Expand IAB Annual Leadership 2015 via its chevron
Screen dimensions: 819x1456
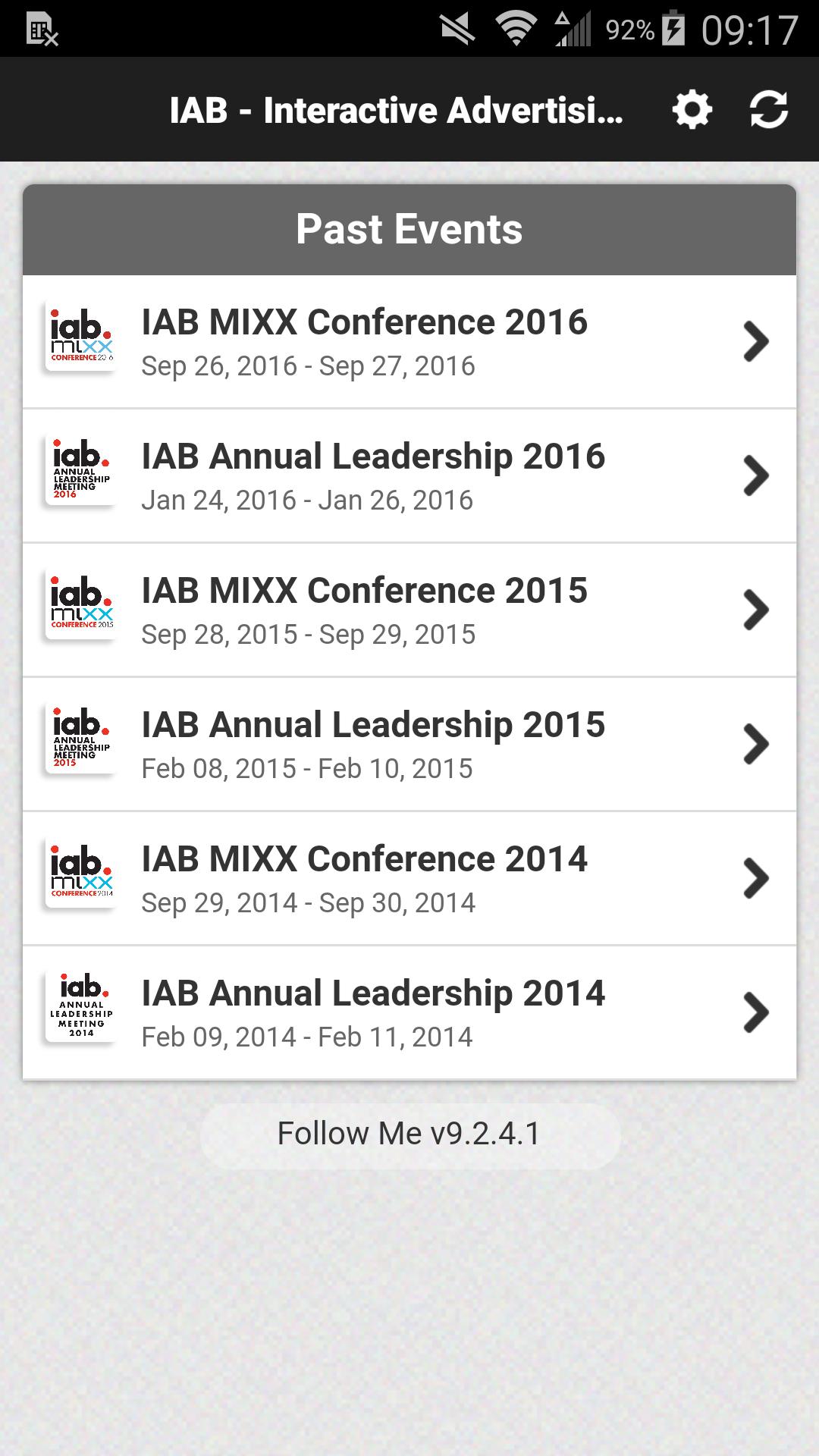pyautogui.click(x=755, y=744)
